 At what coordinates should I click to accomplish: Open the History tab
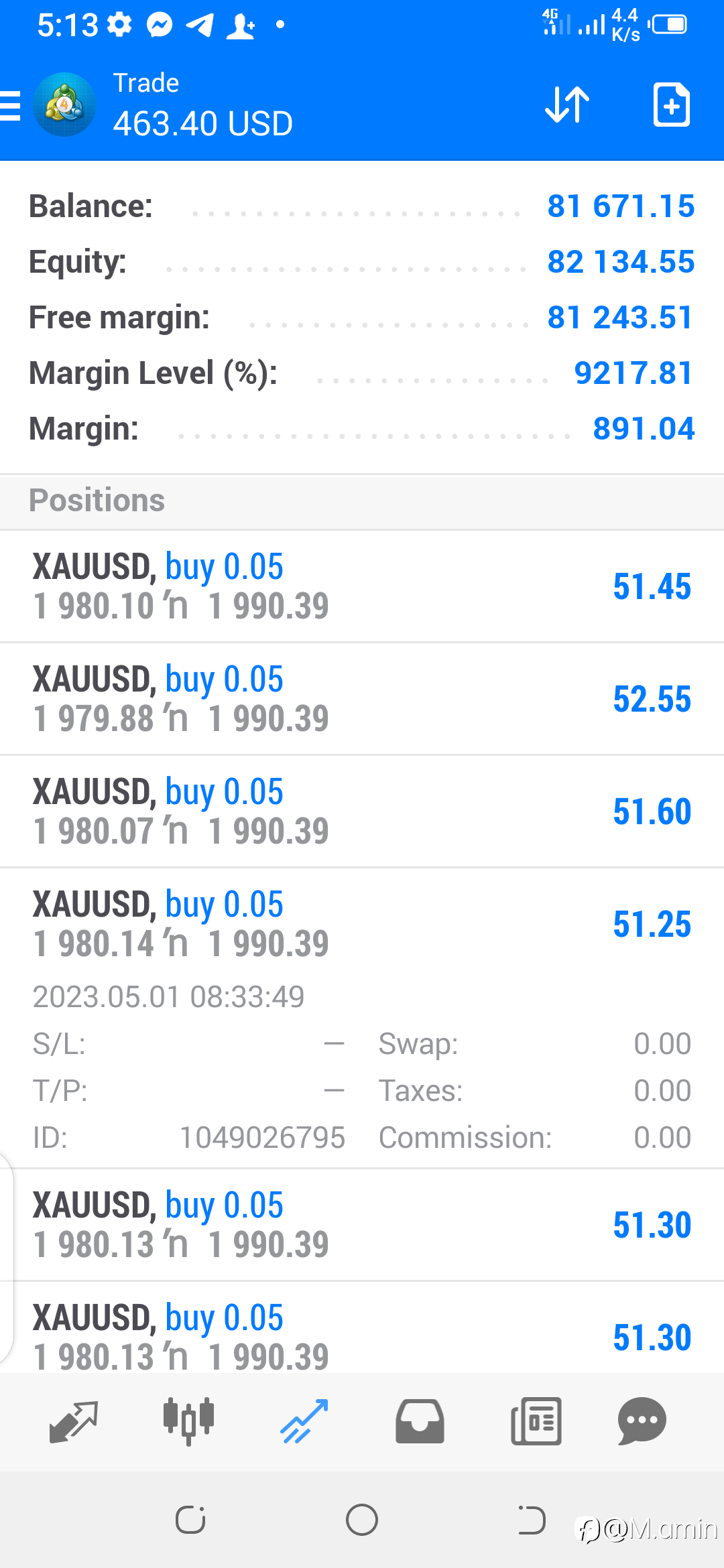coord(420,1421)
